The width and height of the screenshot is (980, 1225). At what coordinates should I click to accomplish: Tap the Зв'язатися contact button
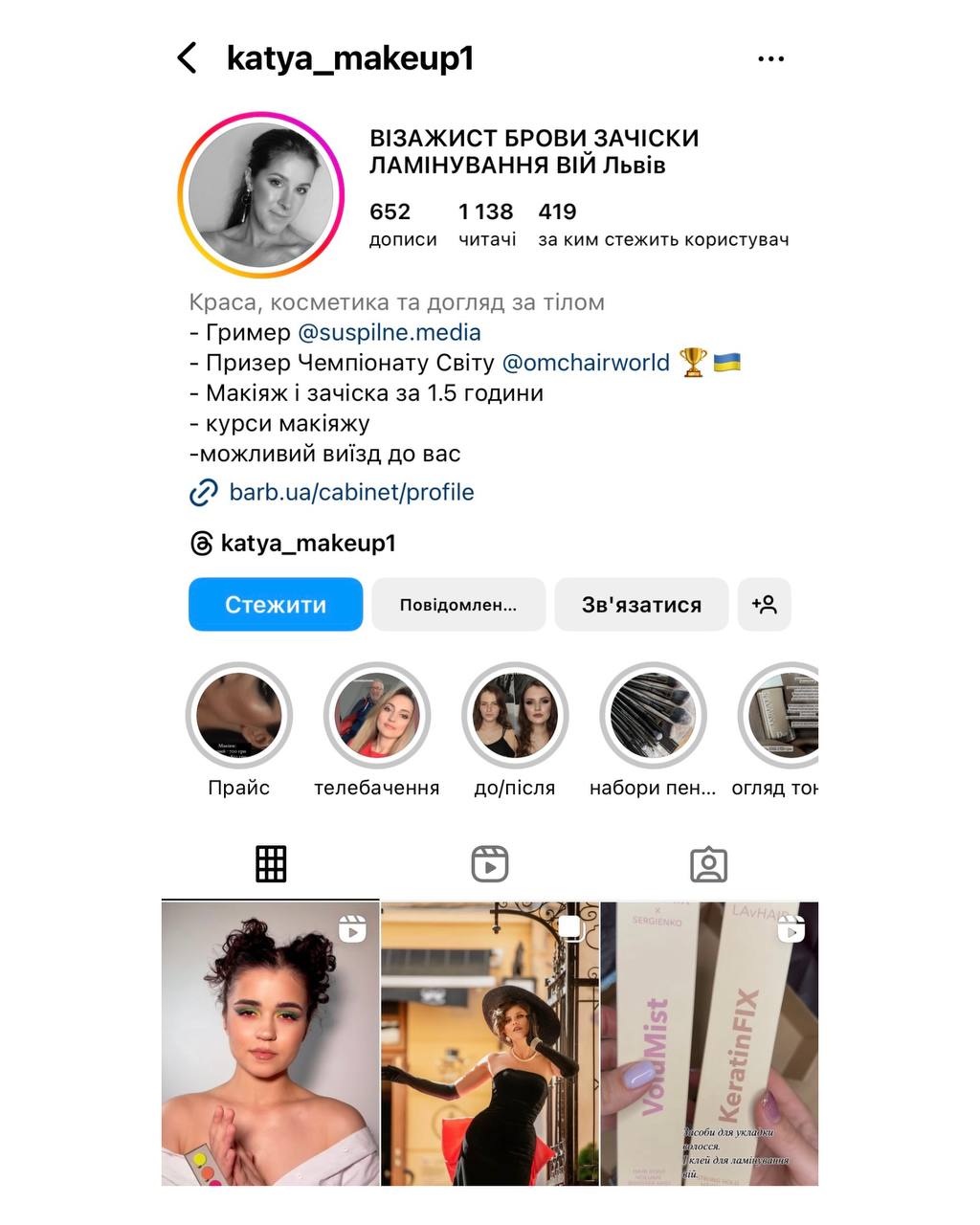click(641, 605)
